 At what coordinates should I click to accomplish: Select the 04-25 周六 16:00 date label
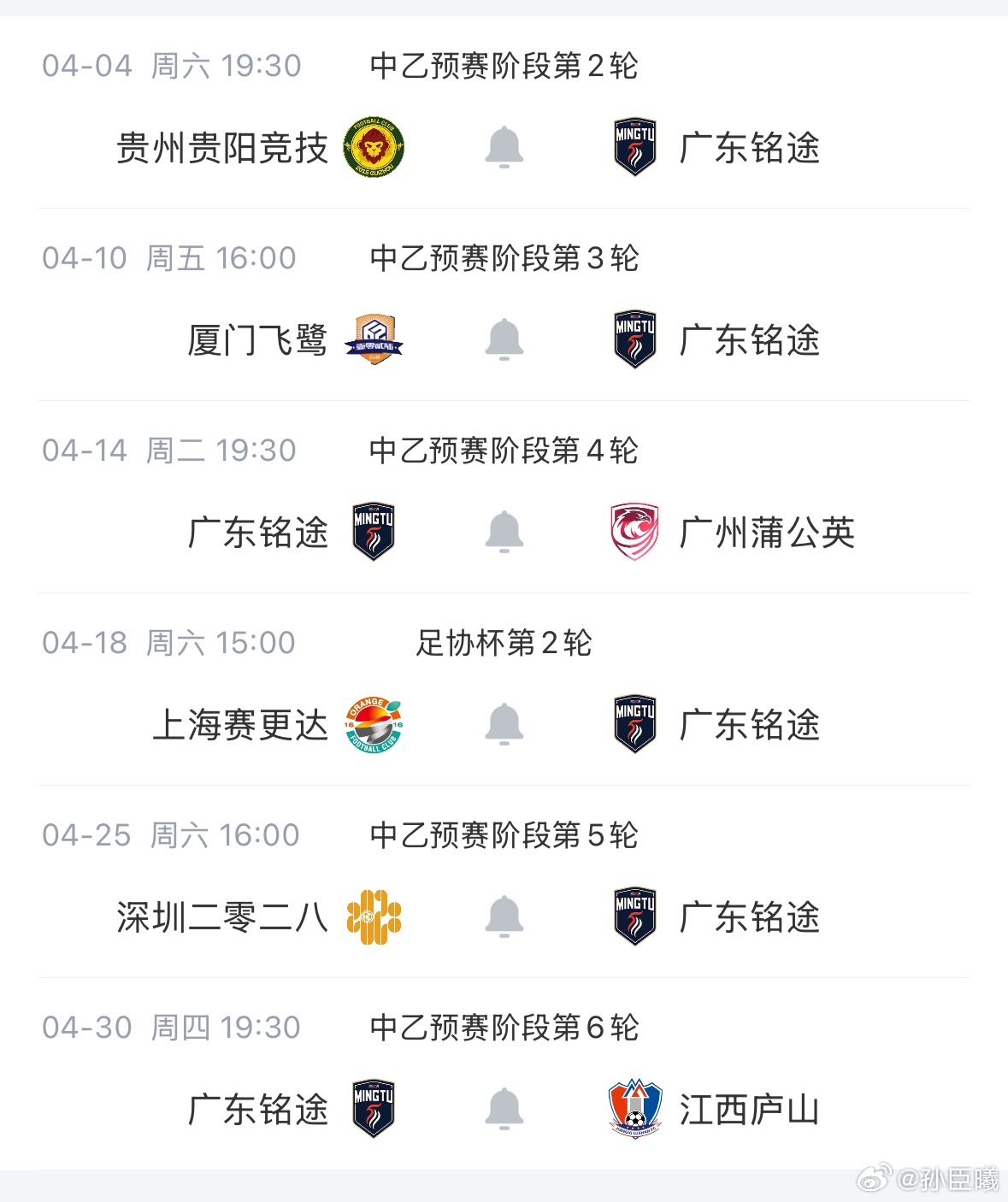(x=169, y=836)
